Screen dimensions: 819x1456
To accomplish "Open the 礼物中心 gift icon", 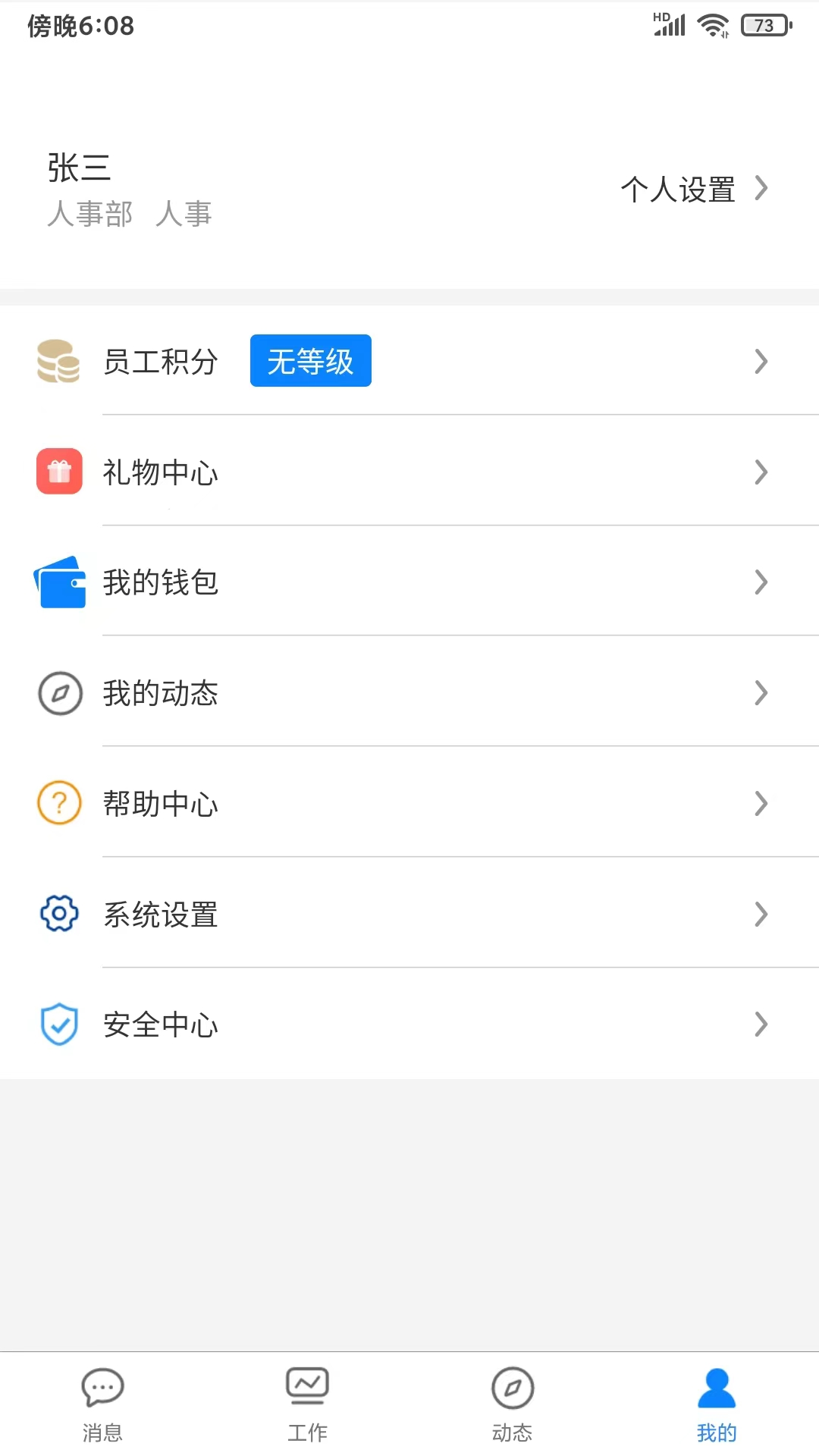I will tap(58, 472).
